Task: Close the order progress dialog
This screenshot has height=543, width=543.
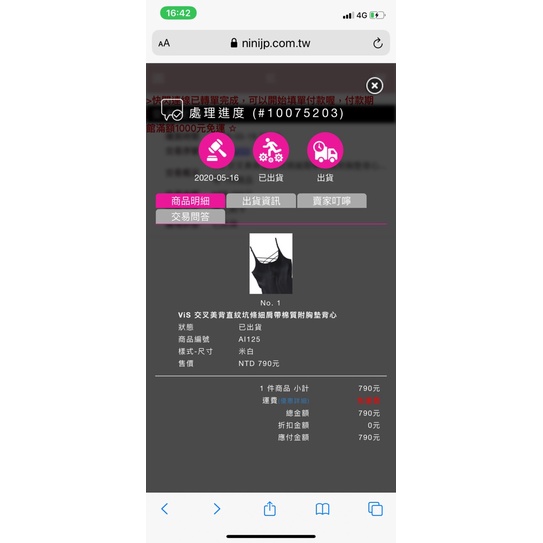Action: (374, 86)
